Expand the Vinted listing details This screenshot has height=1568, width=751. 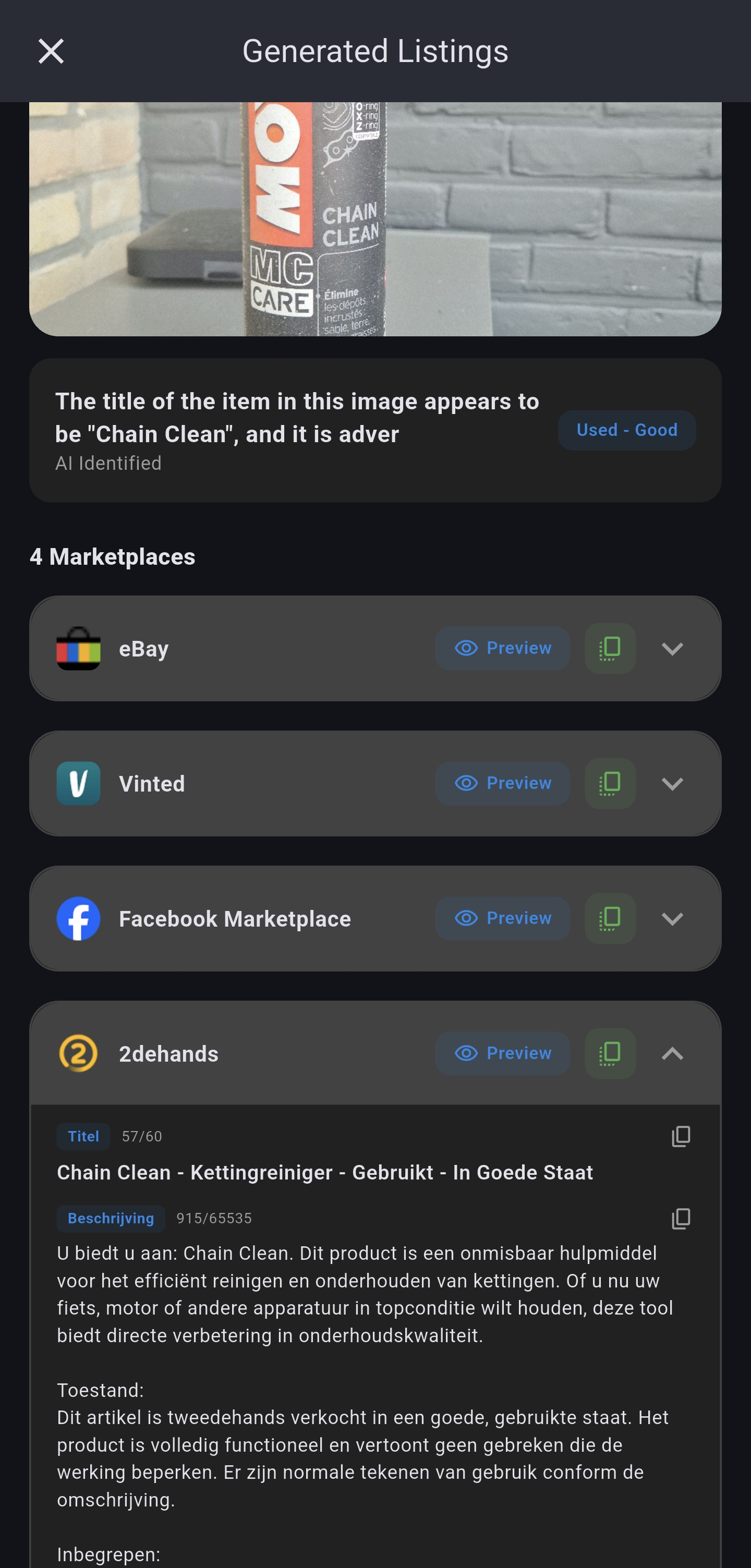click(x=673, y=783)
